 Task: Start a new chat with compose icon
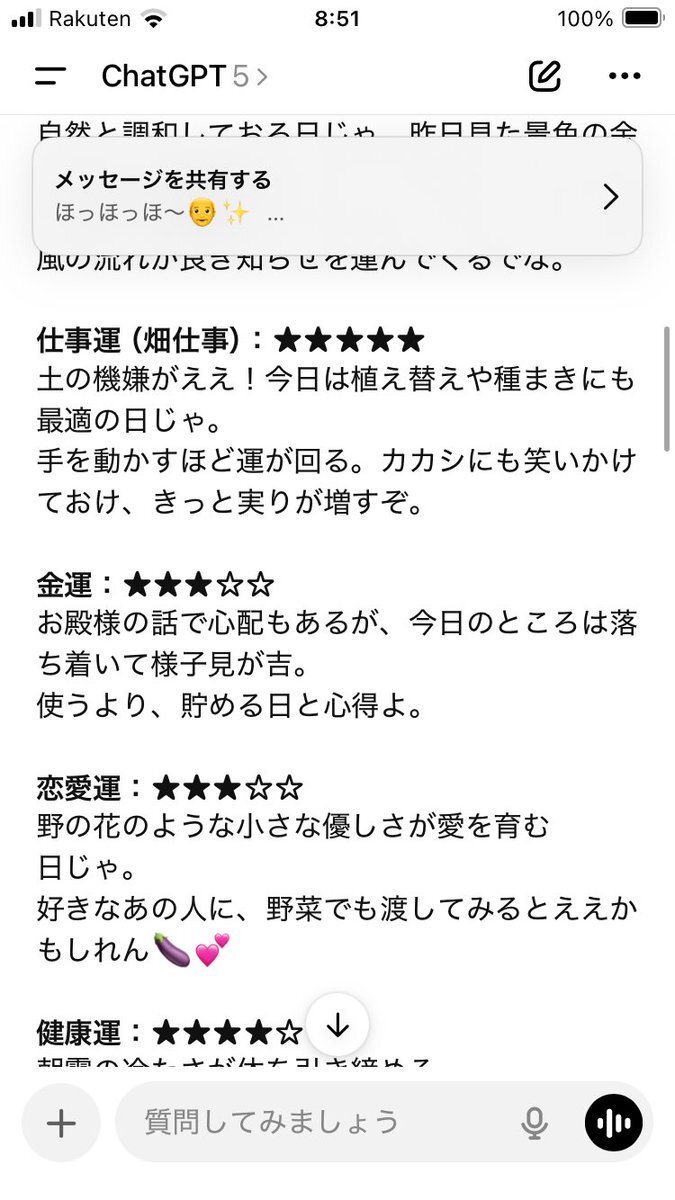coord(545,76)
